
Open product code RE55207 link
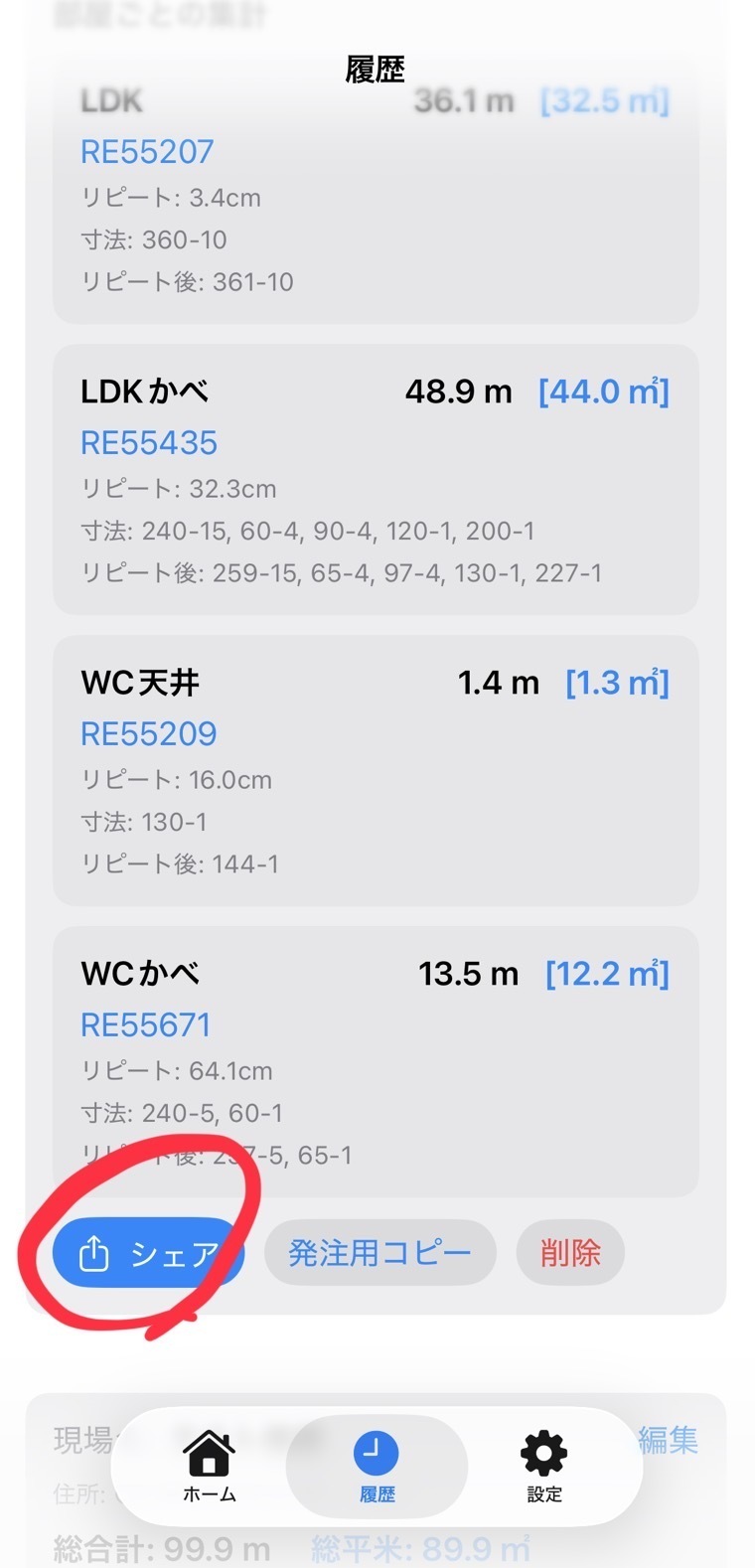pos(147,152)
